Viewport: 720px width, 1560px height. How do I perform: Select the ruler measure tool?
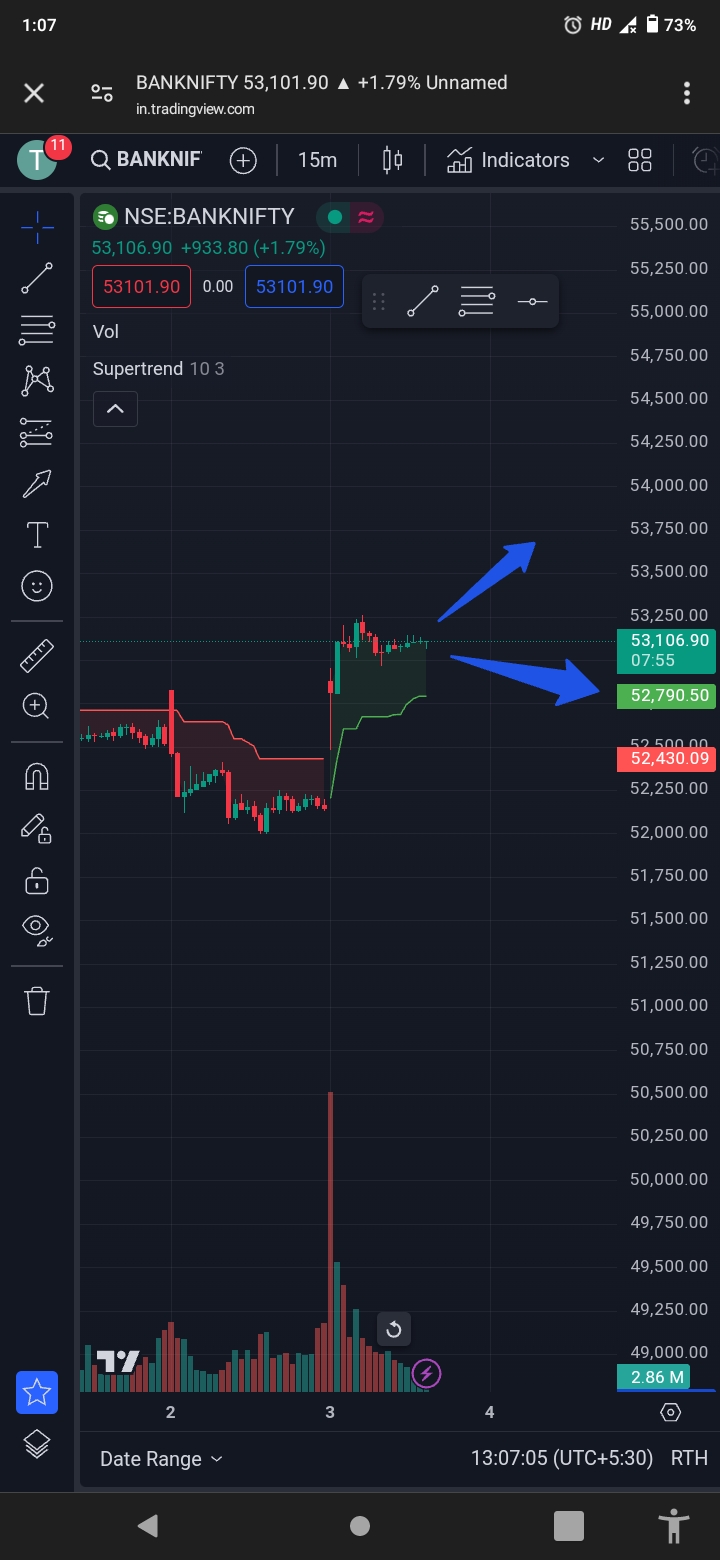[x=37, y=656]
